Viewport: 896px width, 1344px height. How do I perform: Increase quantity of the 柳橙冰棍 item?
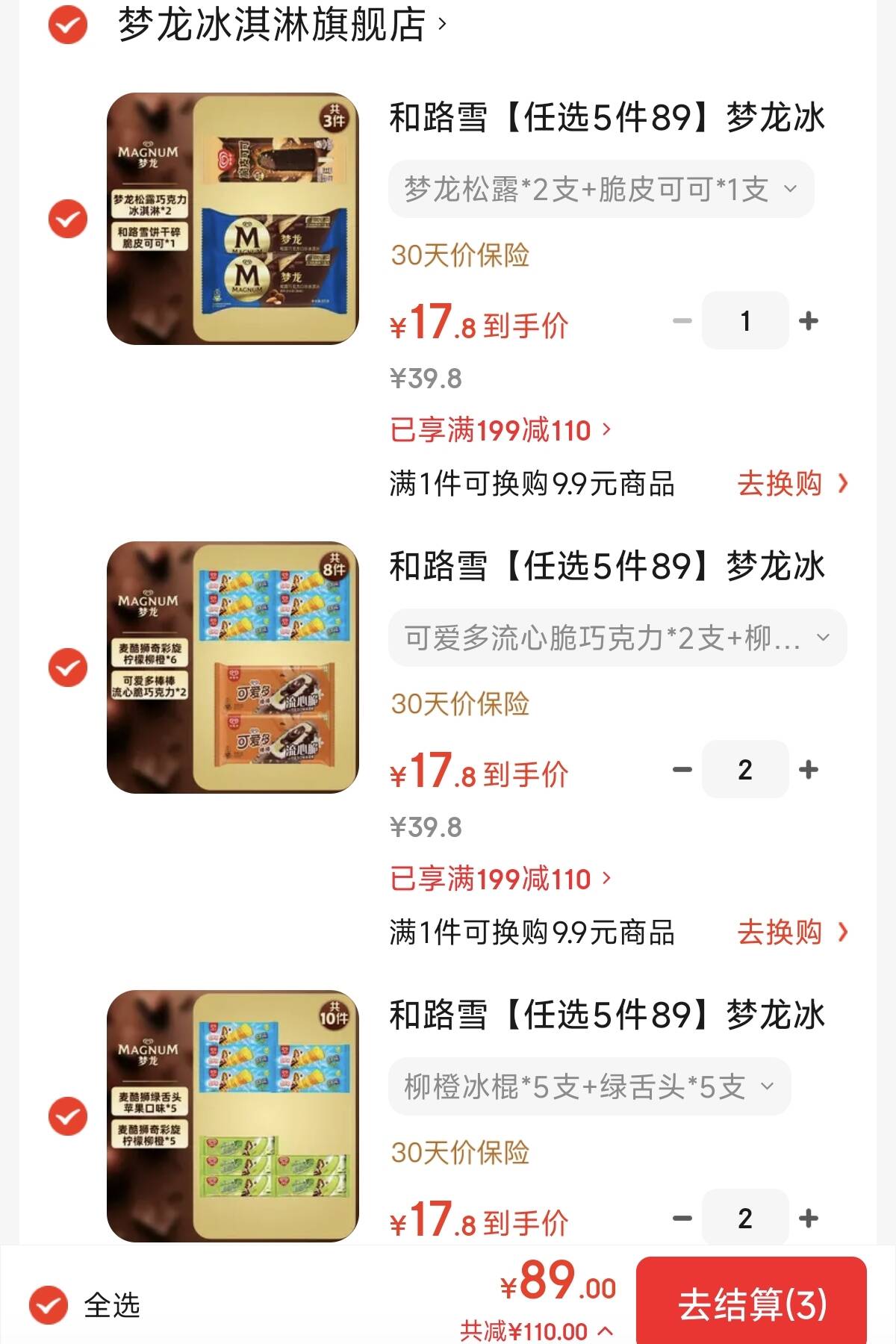pos(808,1219)
